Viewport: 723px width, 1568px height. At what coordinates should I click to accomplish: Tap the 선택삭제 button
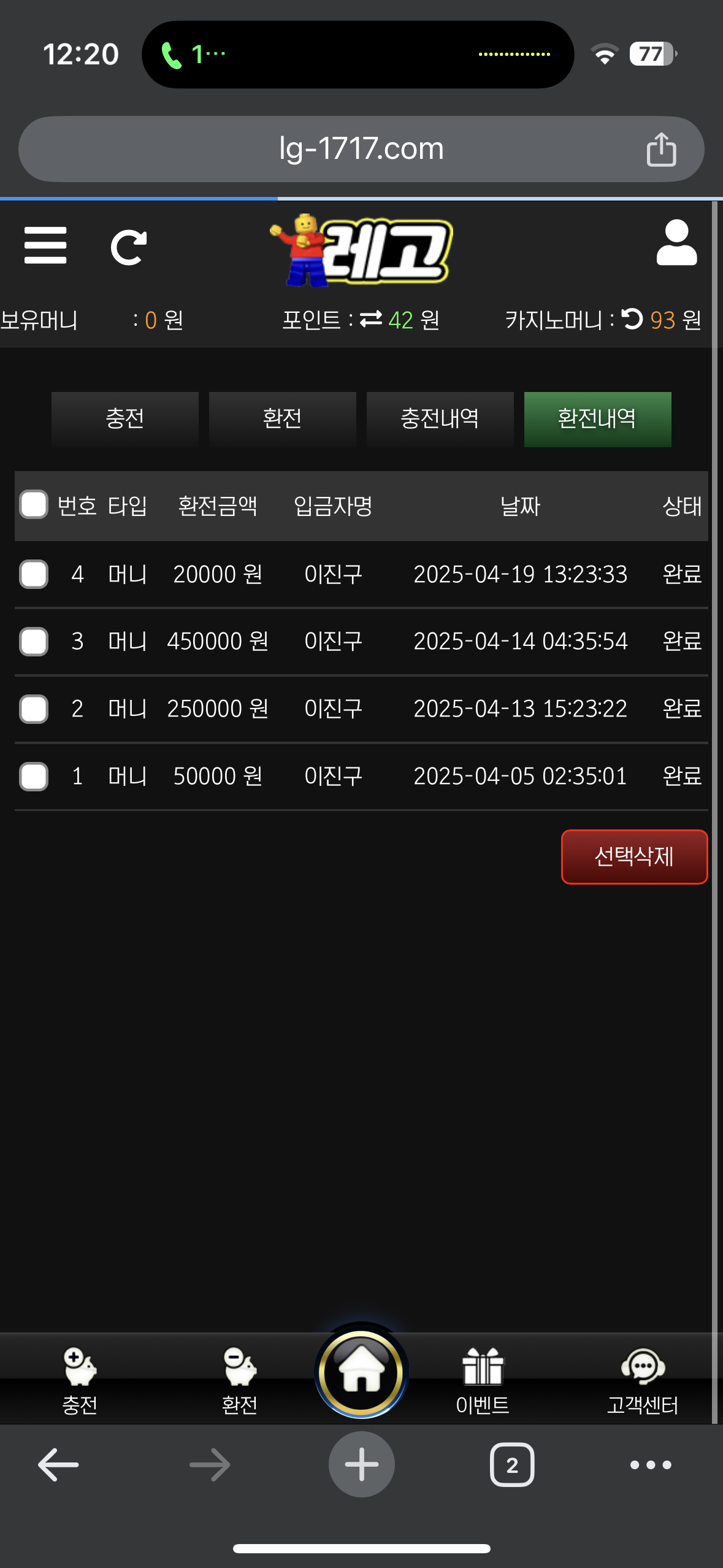pos(634,856)
